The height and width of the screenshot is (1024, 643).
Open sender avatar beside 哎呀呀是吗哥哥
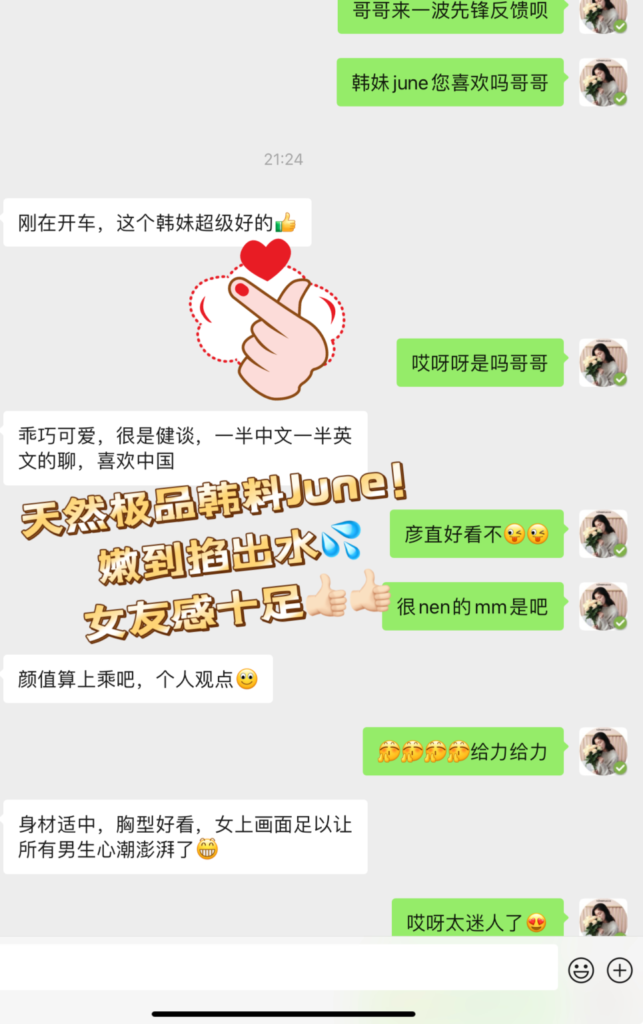coord(603,363)
